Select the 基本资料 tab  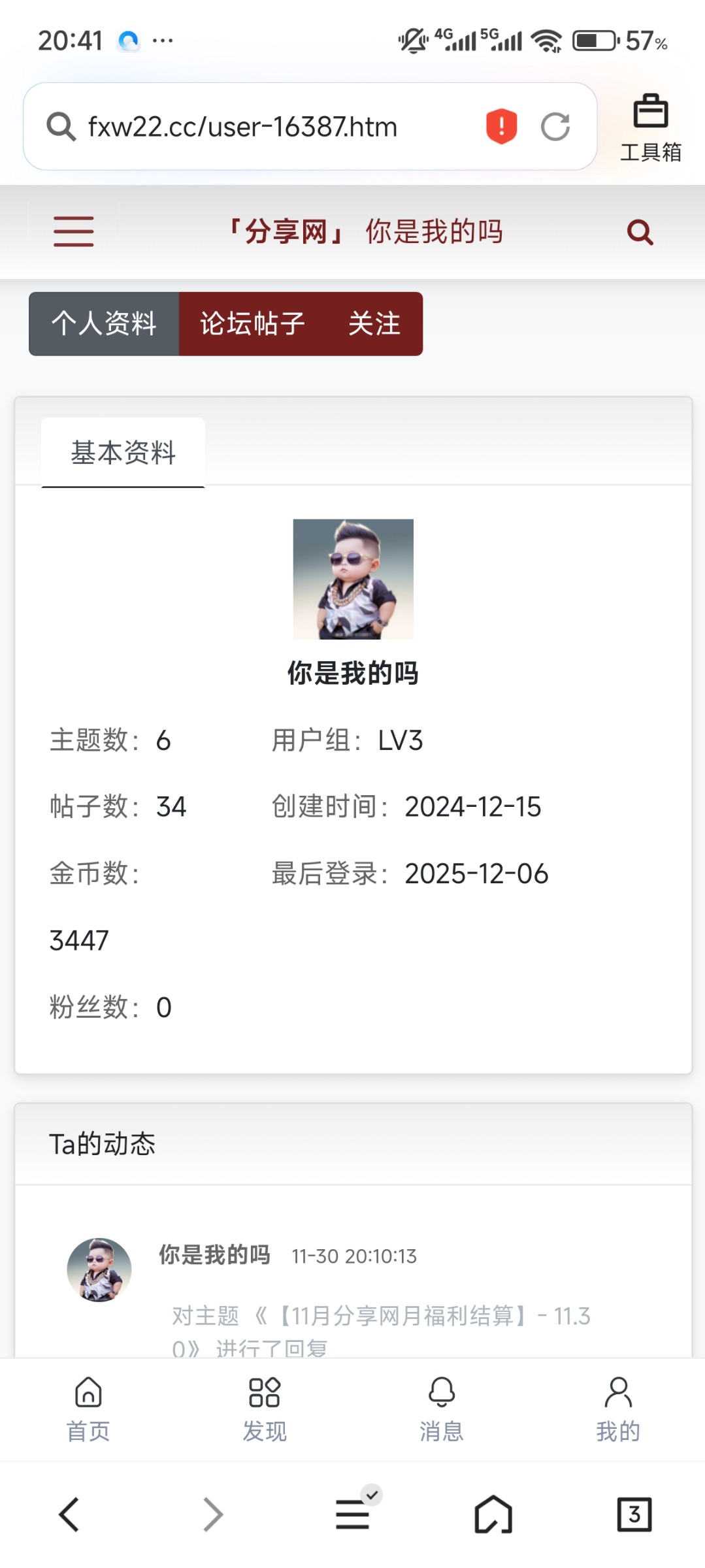coord(123,453)
